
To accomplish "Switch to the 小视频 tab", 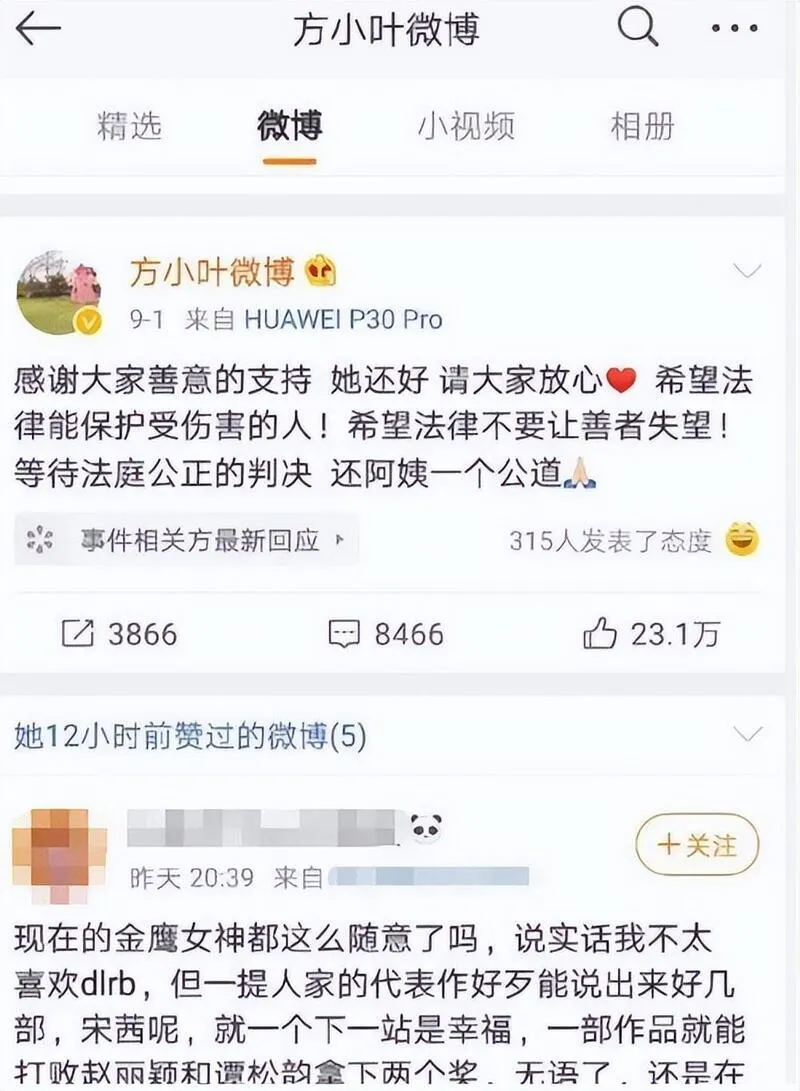I will pyautogui.click(x=466, y=127).
